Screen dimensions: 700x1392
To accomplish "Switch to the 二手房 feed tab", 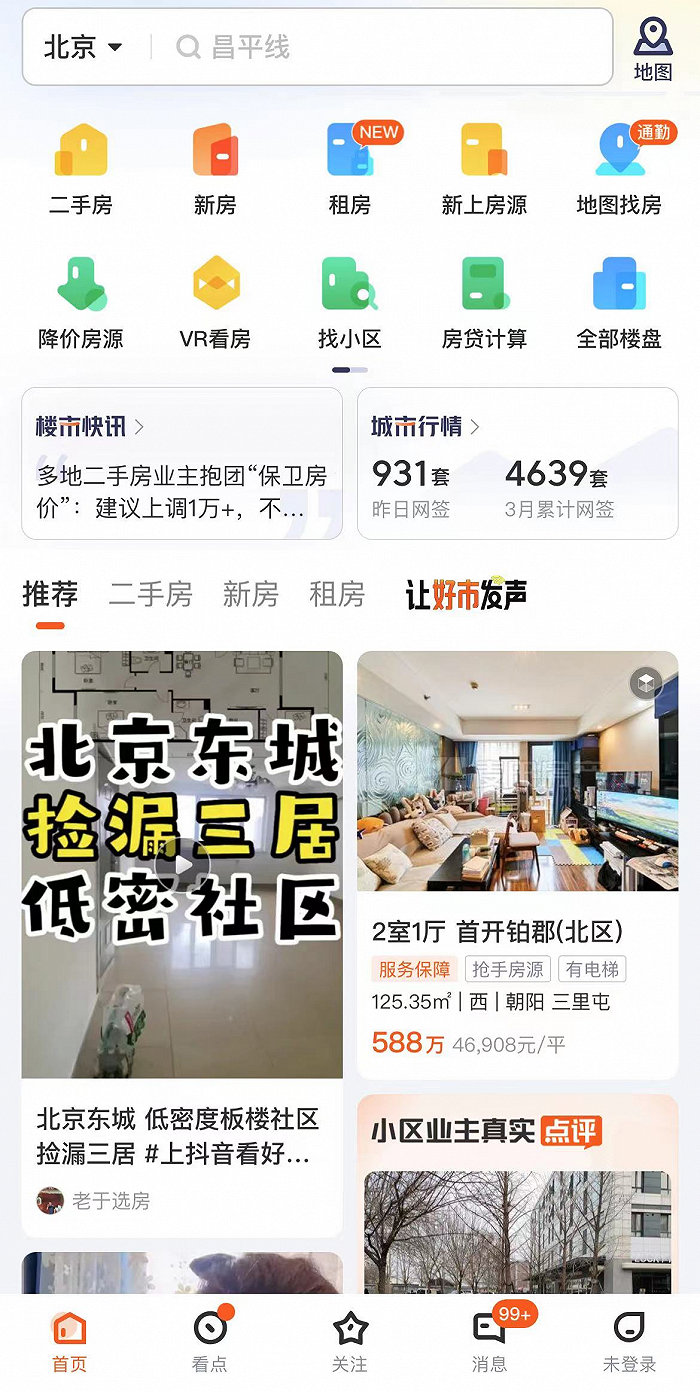I will click(x=150, y=595).
